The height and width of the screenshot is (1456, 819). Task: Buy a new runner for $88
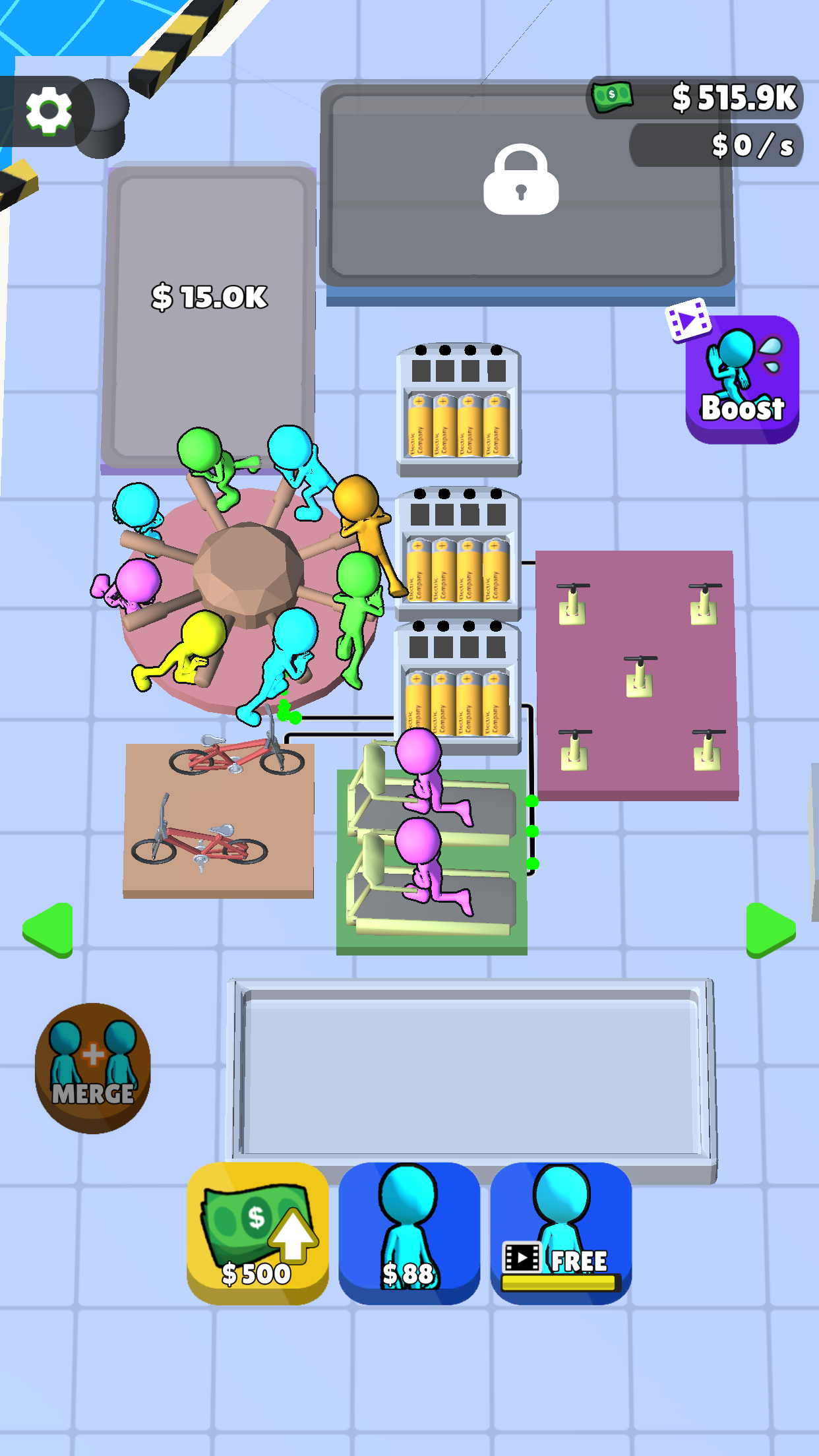pos(409,1232)
